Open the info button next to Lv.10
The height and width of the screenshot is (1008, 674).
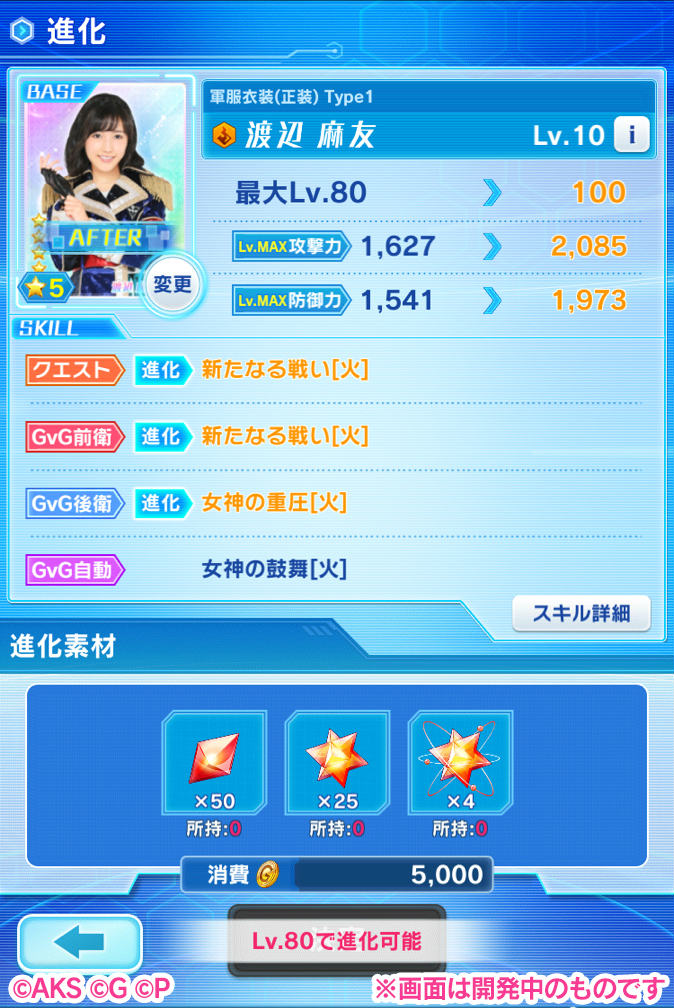(632, 133)
